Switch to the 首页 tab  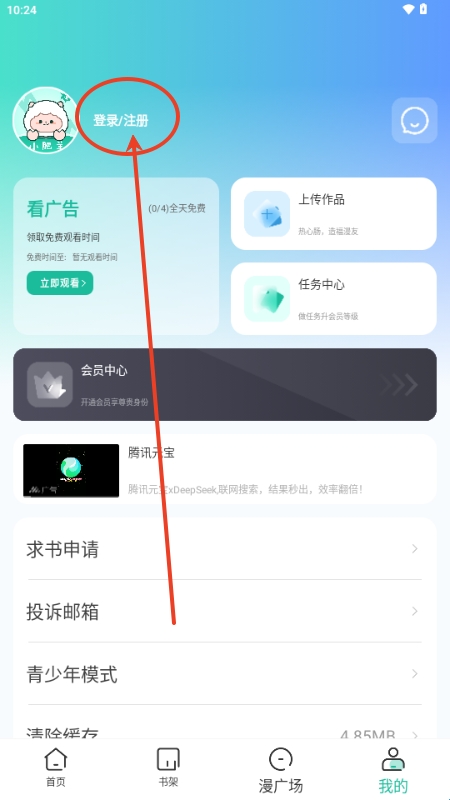pos(56,768)
